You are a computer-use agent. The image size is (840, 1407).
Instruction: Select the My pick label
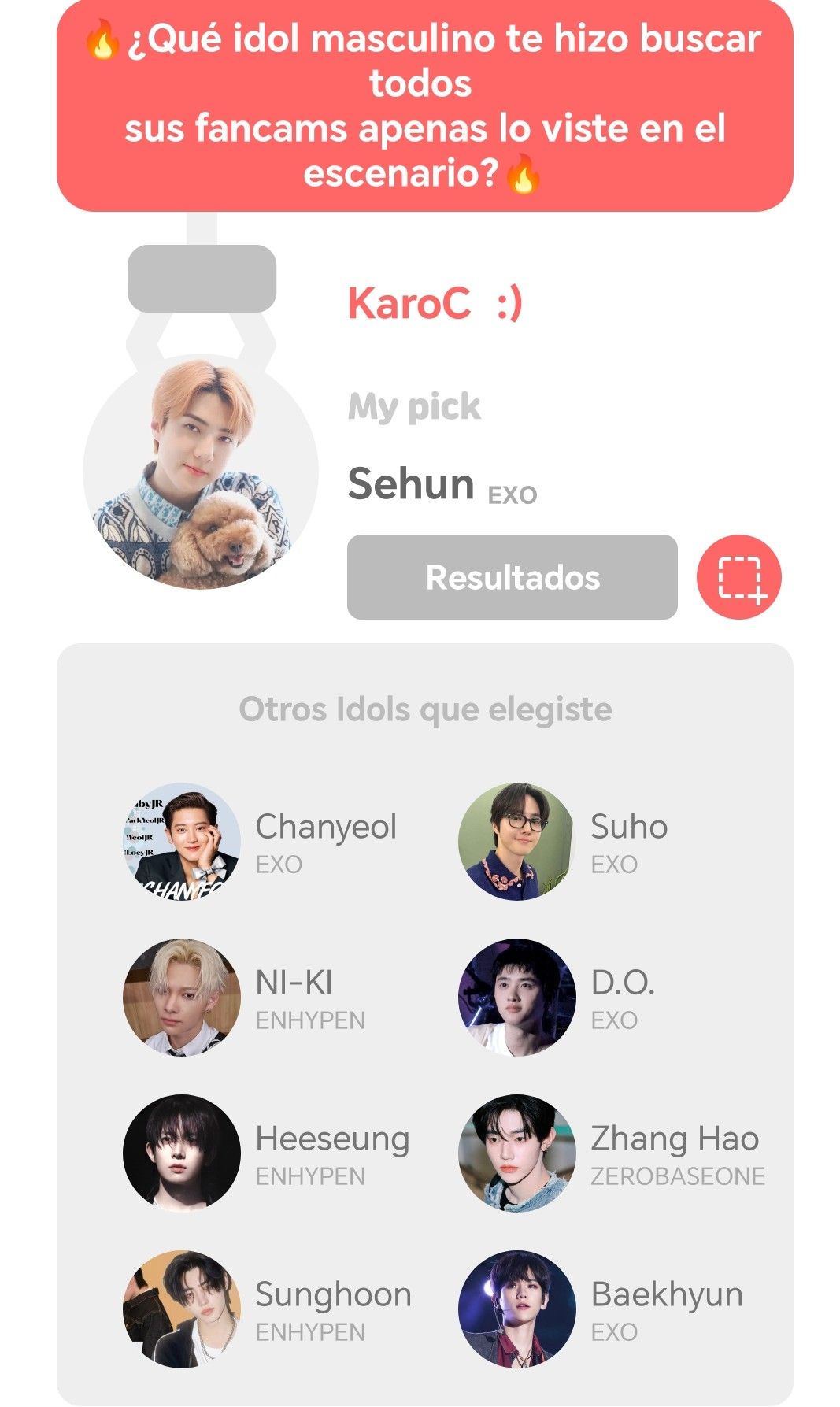click(x=412, y=407)
